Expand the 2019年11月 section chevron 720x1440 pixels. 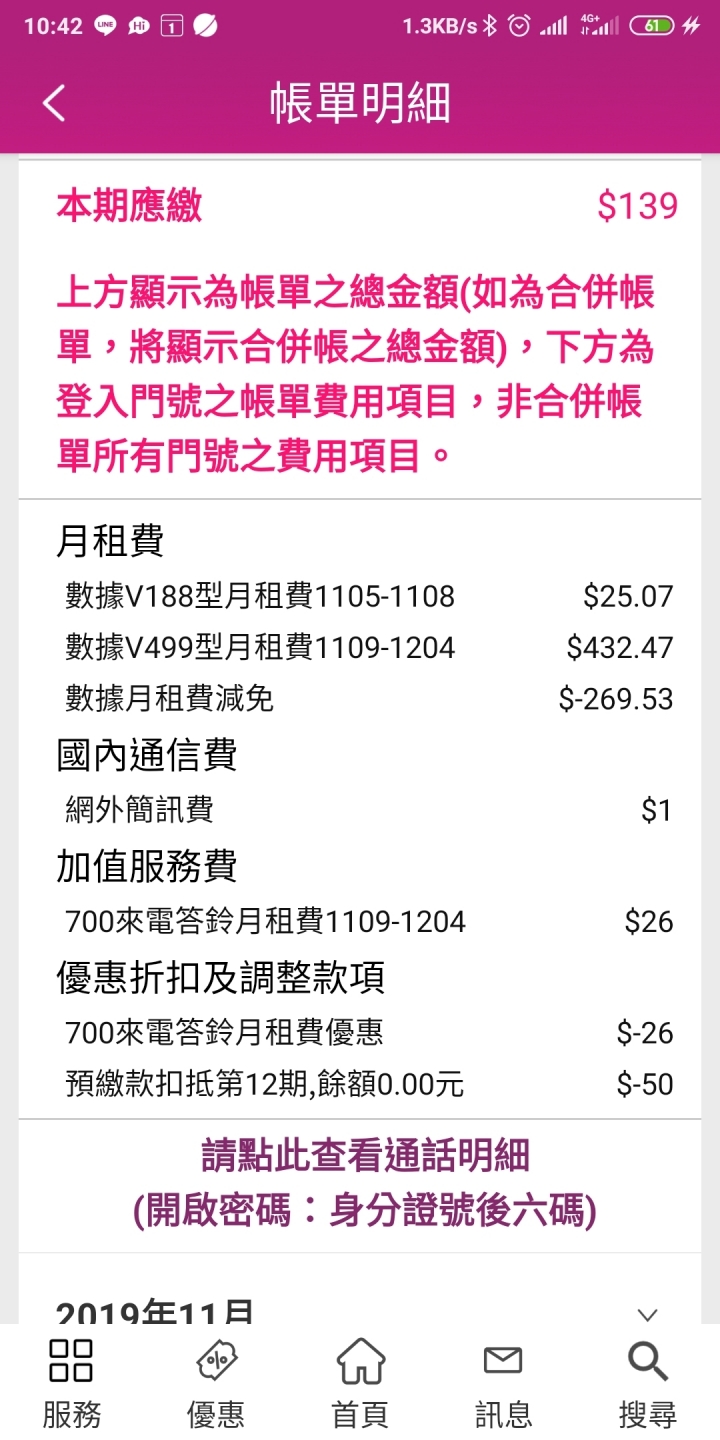[647, 1314]
